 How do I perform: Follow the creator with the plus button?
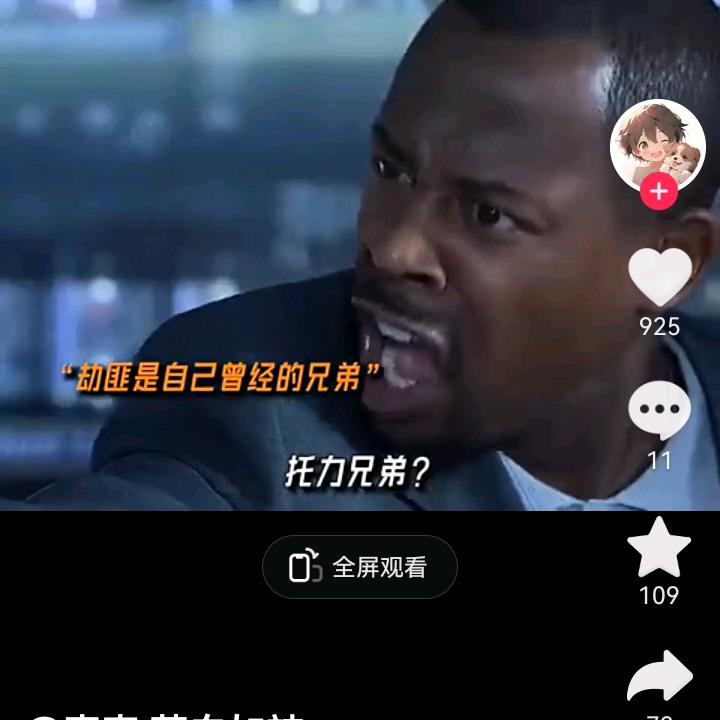coord(658,191)
